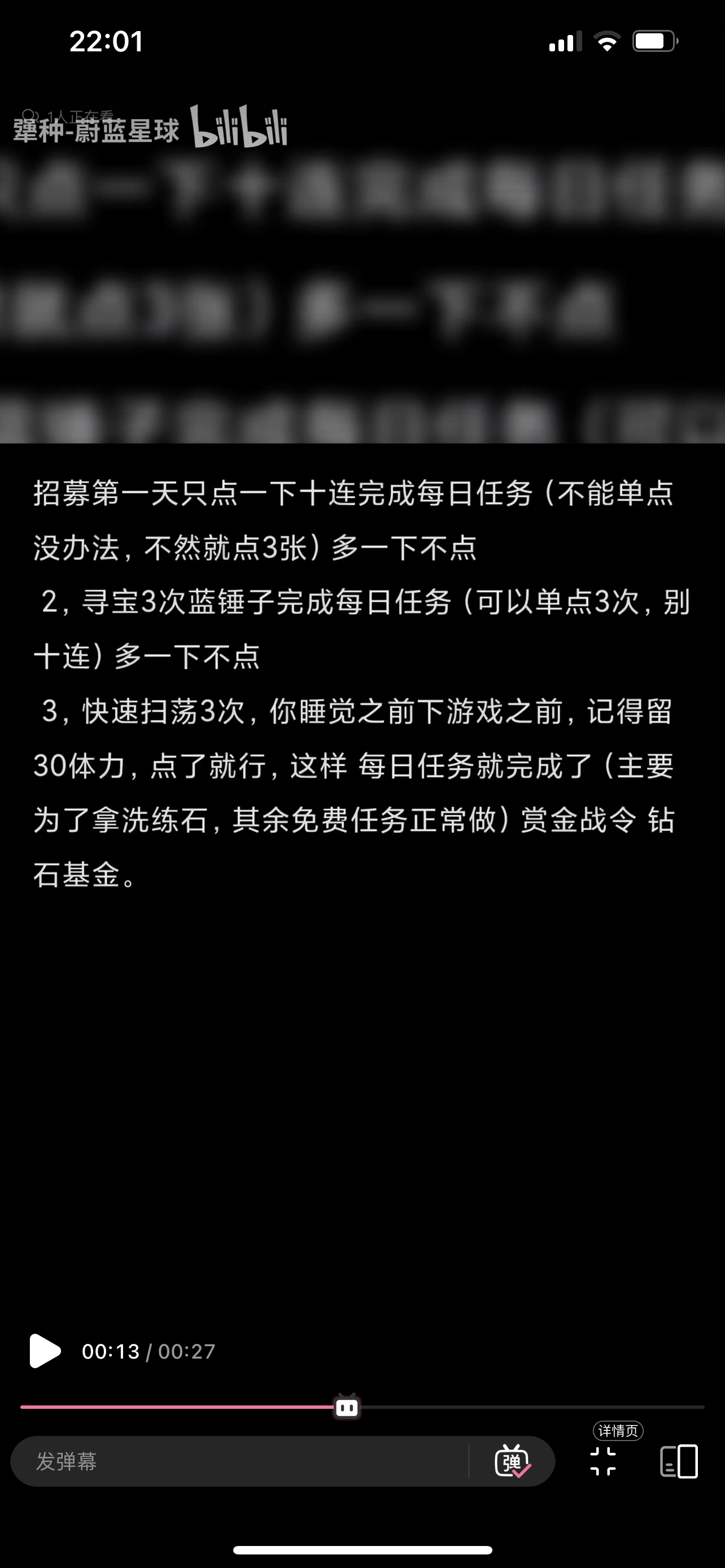
Task: Open streamer profile 犟种-蔚蓝星球
Action: (94, 130)
